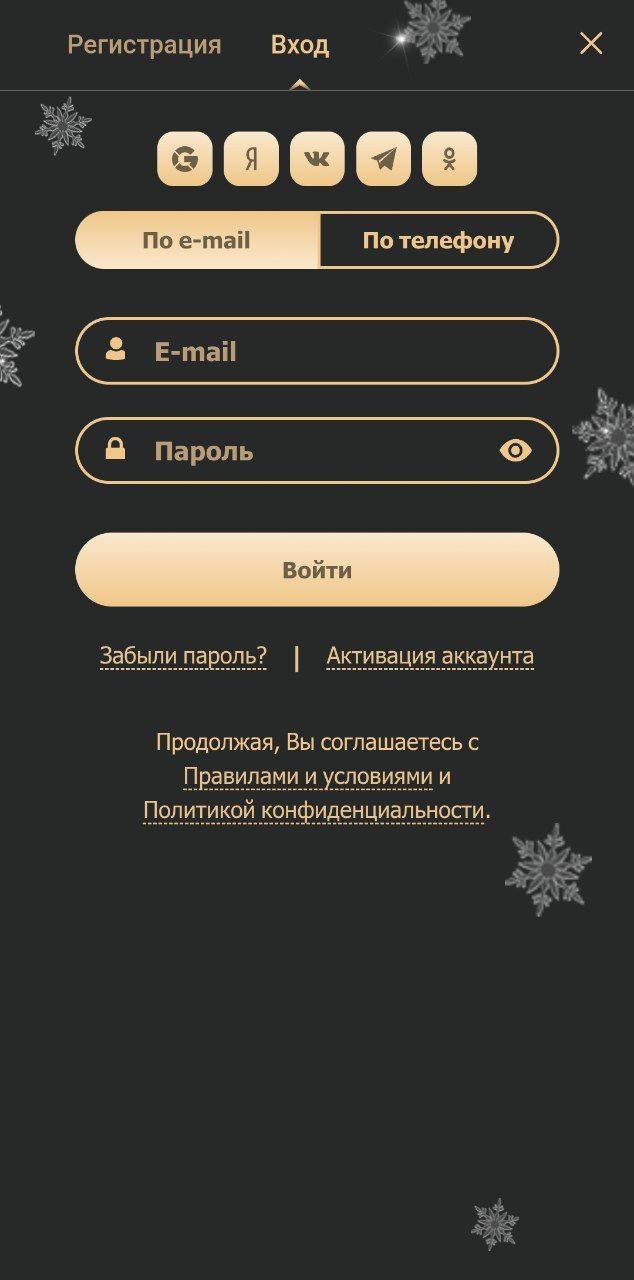The height and width of the screenshot is (1280, 634).
Task: Open Политикой конфиденциальности link
Action: (314, 811)
